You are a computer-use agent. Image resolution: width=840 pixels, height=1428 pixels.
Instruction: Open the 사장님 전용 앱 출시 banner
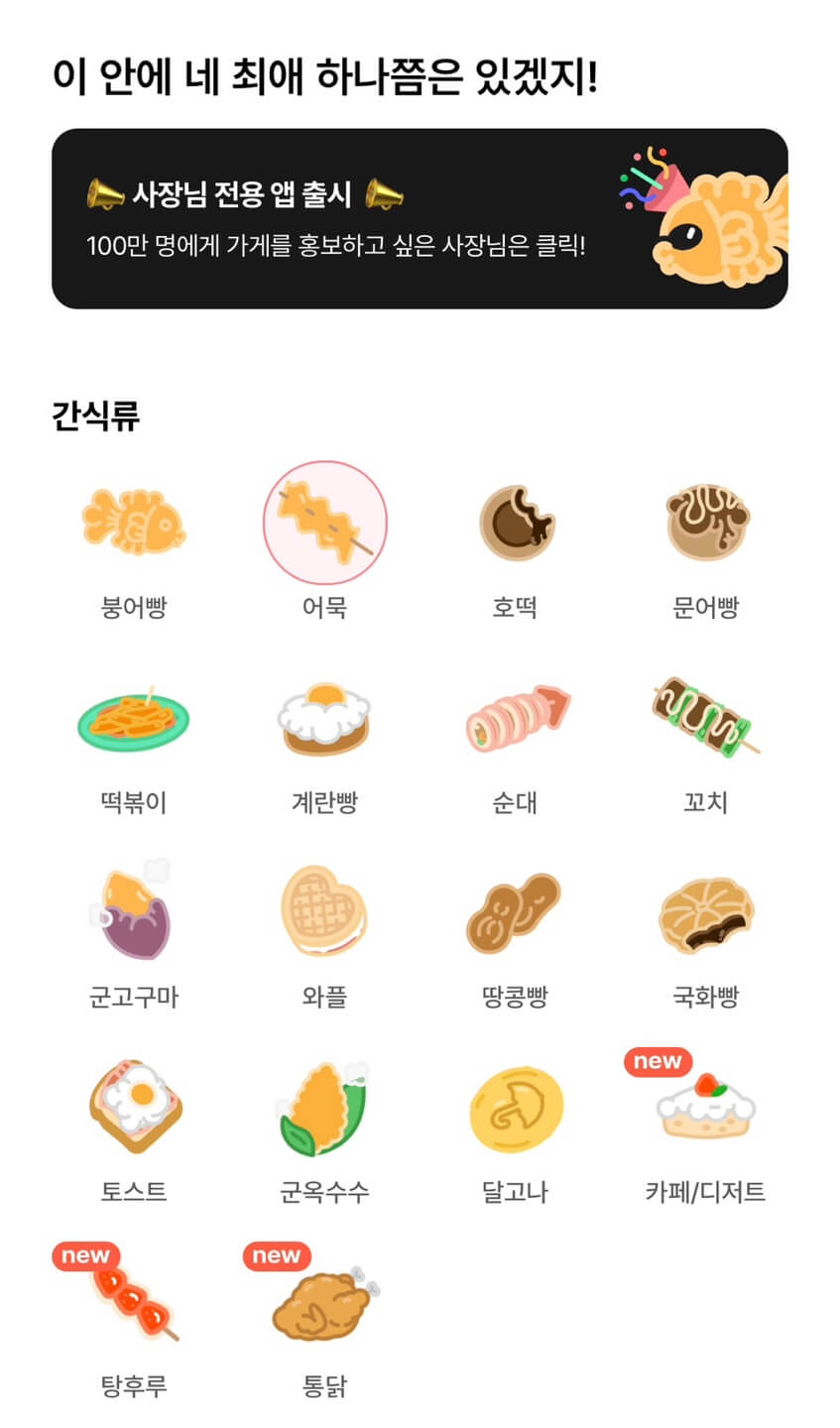tap(420, 218)
